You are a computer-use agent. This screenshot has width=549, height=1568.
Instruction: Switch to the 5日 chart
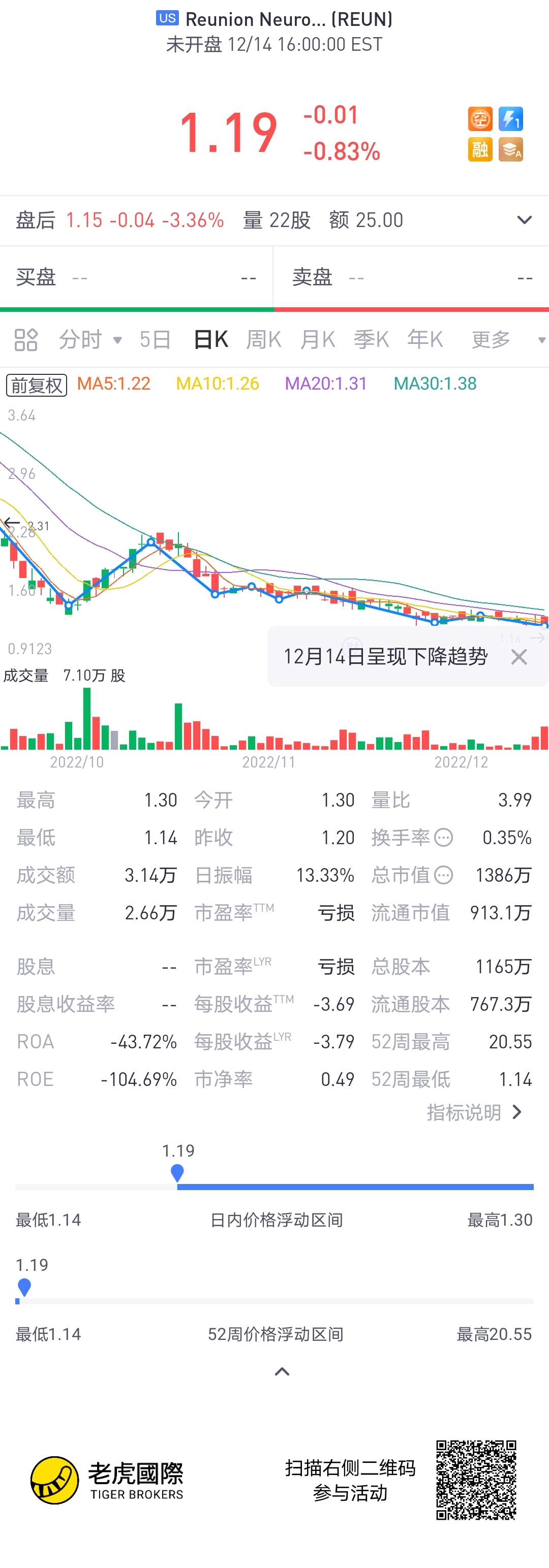click(155, 340)
